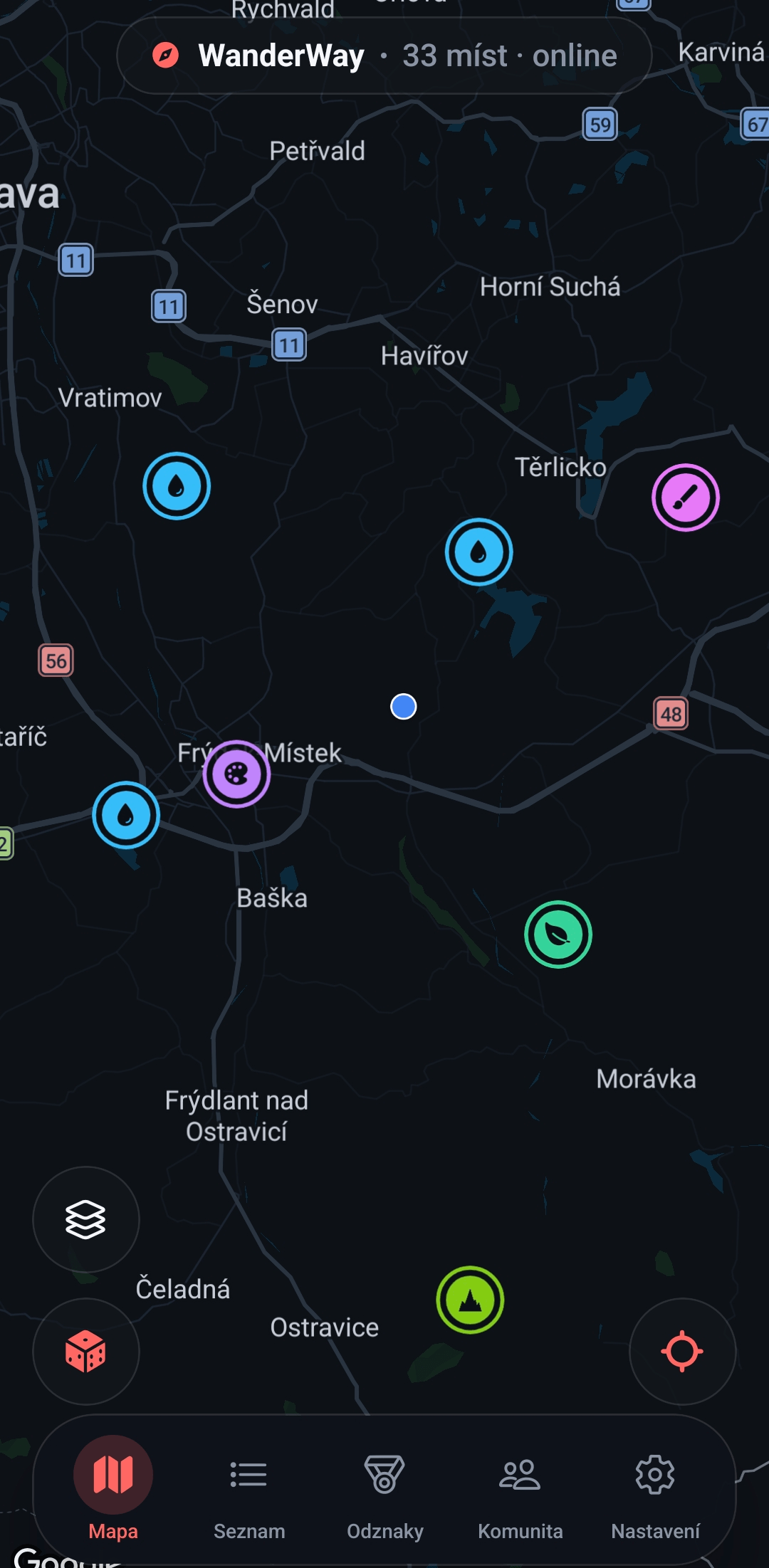Select the pink brush marker east of Těrlicko
Screen dimensions: 769x1568
686,498
